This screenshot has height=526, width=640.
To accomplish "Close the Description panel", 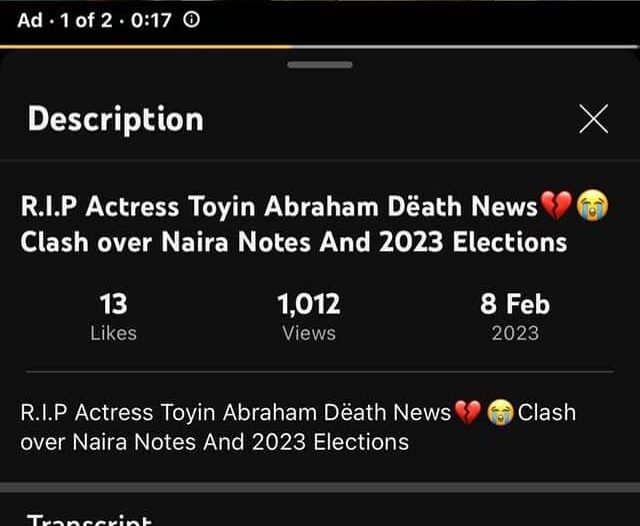I will click(x=593, y=119).
